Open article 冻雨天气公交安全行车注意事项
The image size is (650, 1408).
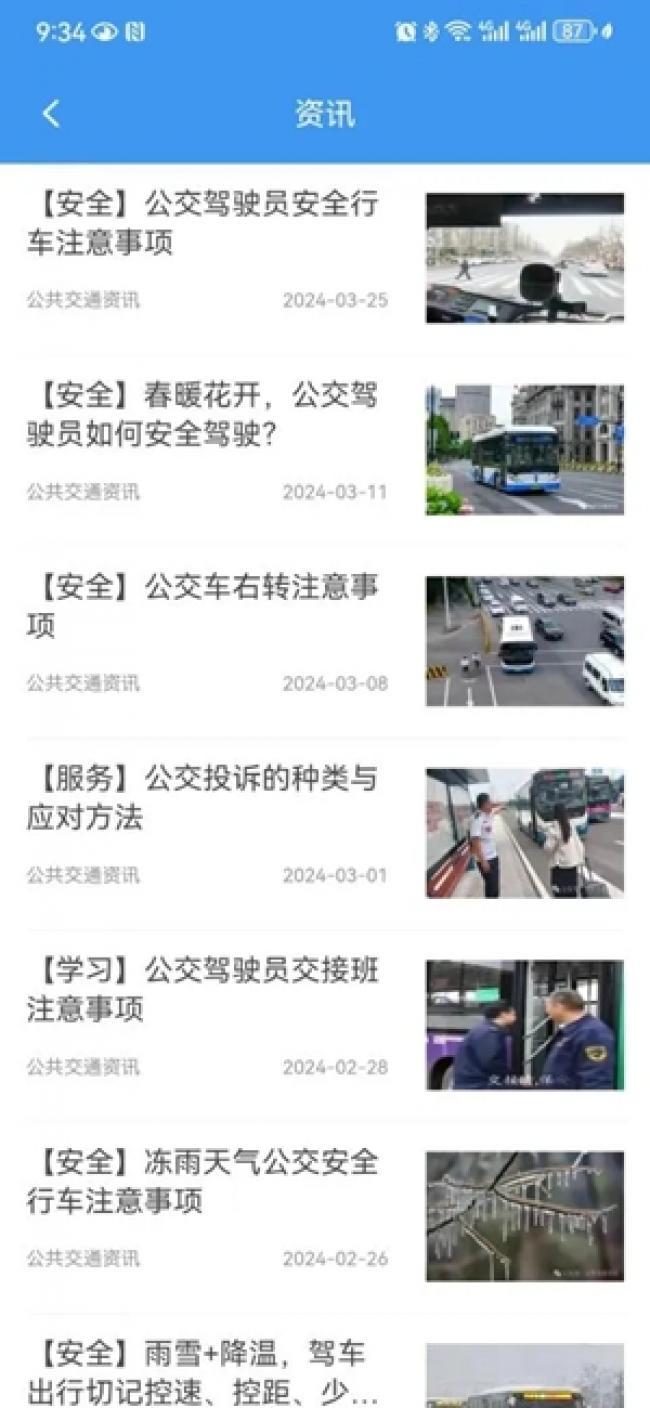(x=325, y=1216)
